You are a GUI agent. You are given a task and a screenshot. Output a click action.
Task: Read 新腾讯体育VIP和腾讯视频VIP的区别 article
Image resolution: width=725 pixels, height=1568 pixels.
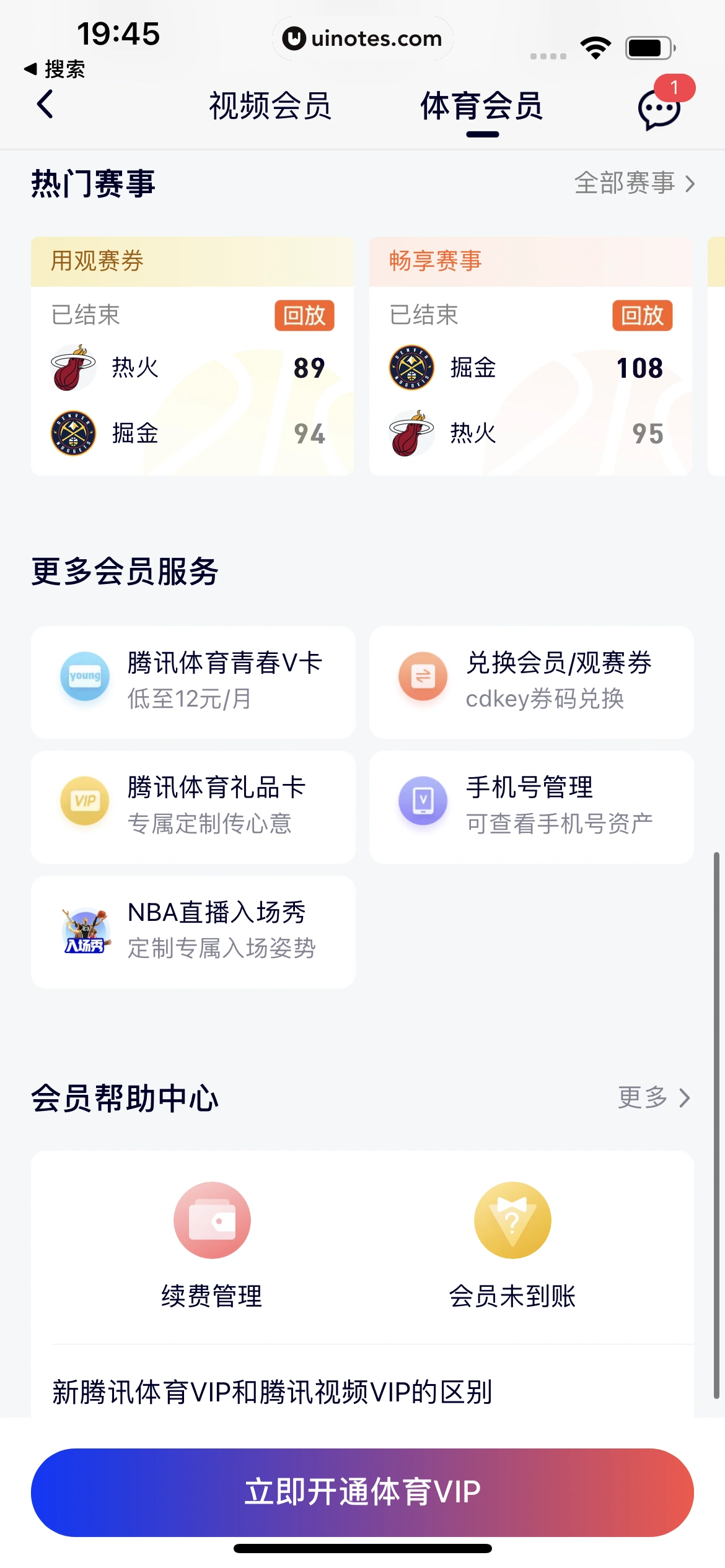(x=273, y=1392)
